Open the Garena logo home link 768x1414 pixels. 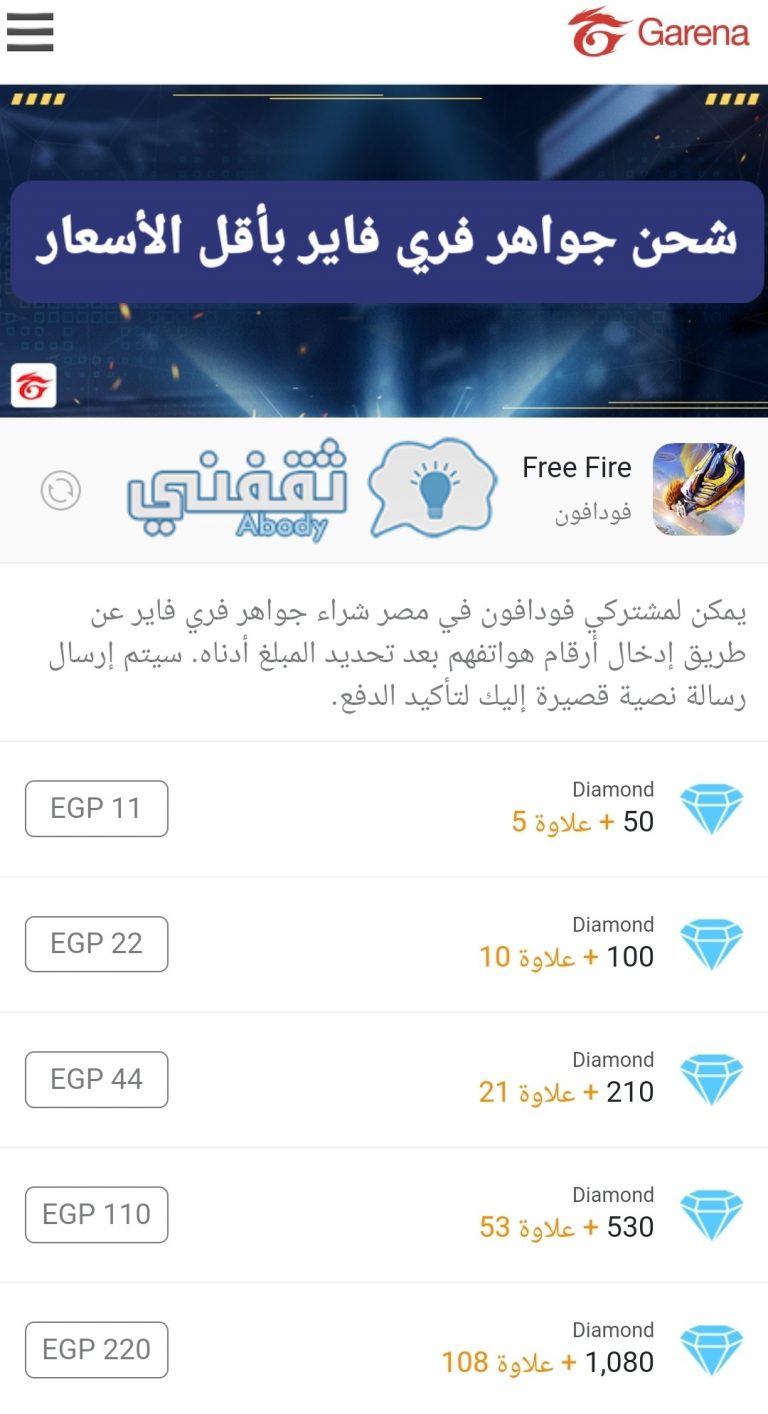coord(658,32)
